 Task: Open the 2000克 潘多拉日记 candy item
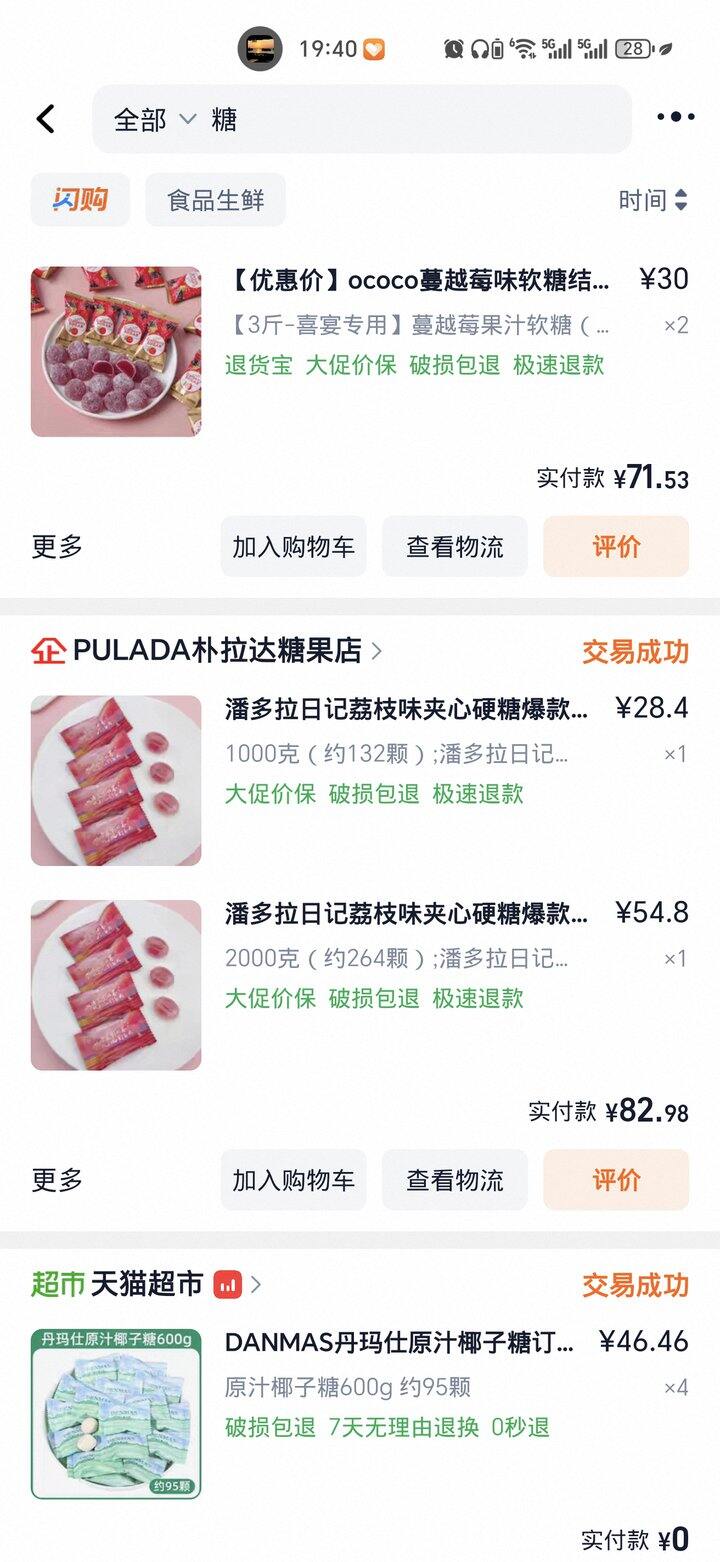[406, 914]
